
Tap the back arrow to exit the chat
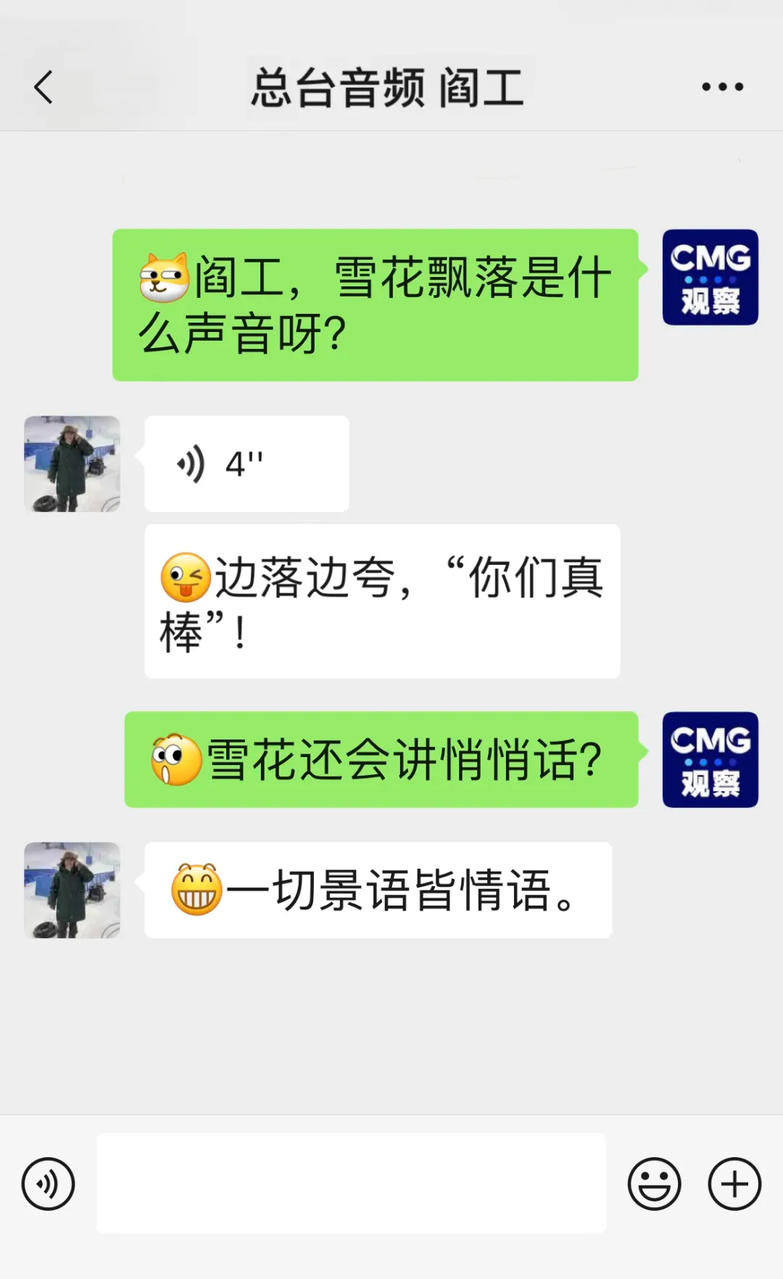(x=42, y=87)
